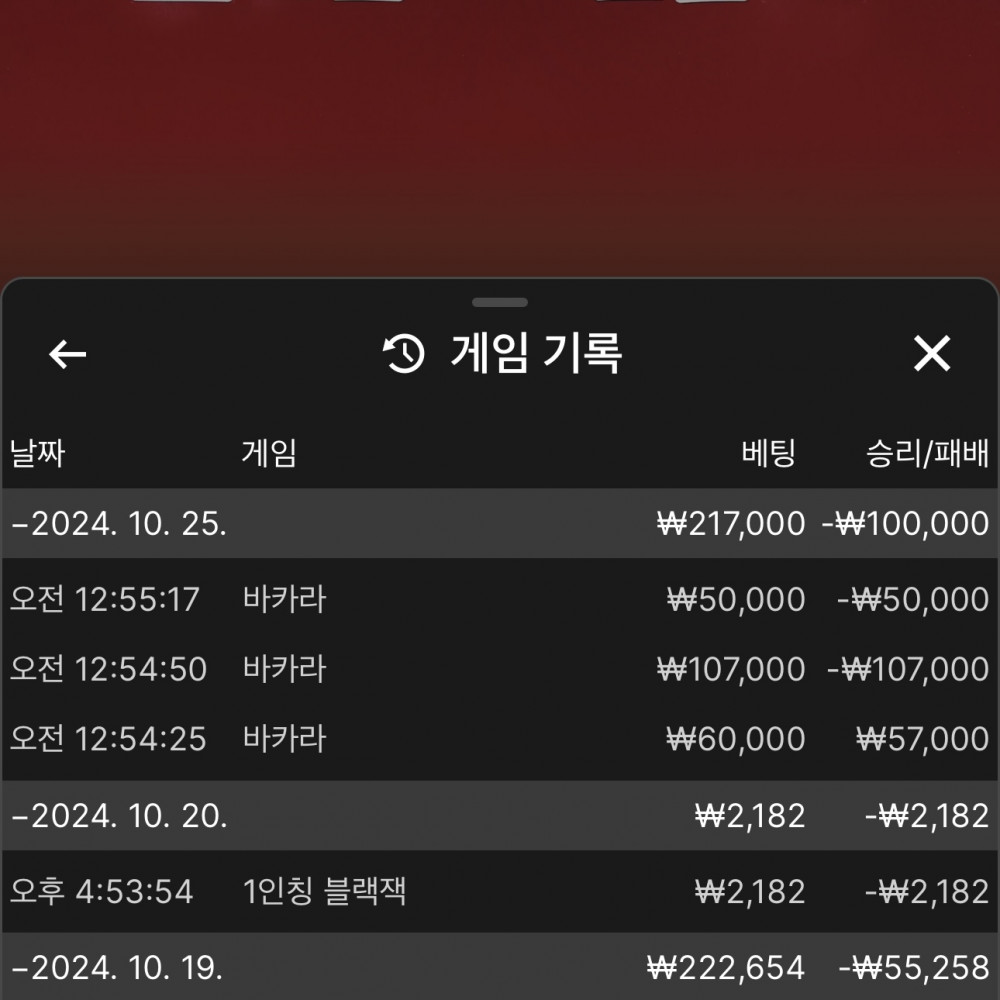Screen dimensions: 1000x1000
Task: Open the 1인칭 블랙잭 game record
Action: (500, 891)
